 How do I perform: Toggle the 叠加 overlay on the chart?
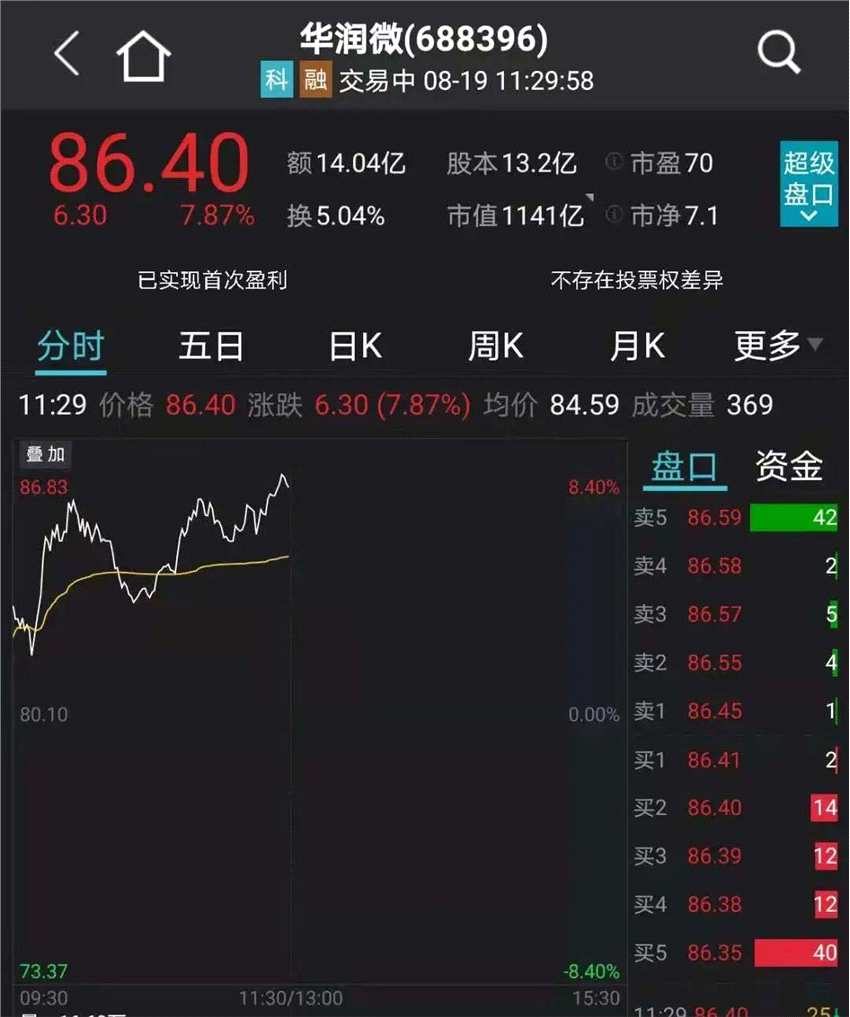click(x=45, y=455)
